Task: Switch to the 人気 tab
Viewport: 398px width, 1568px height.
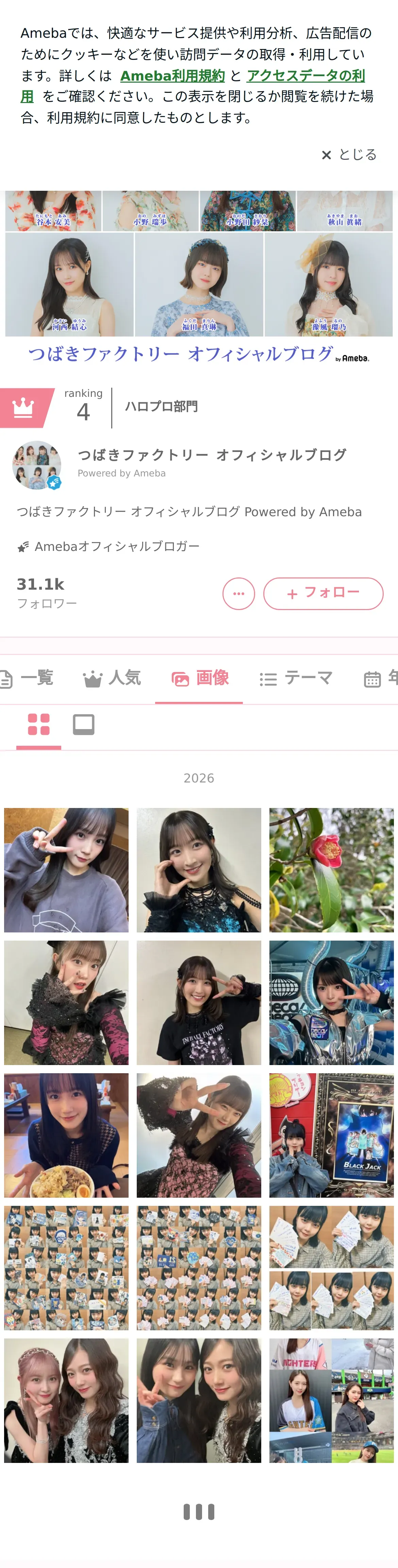Action: 112,678
